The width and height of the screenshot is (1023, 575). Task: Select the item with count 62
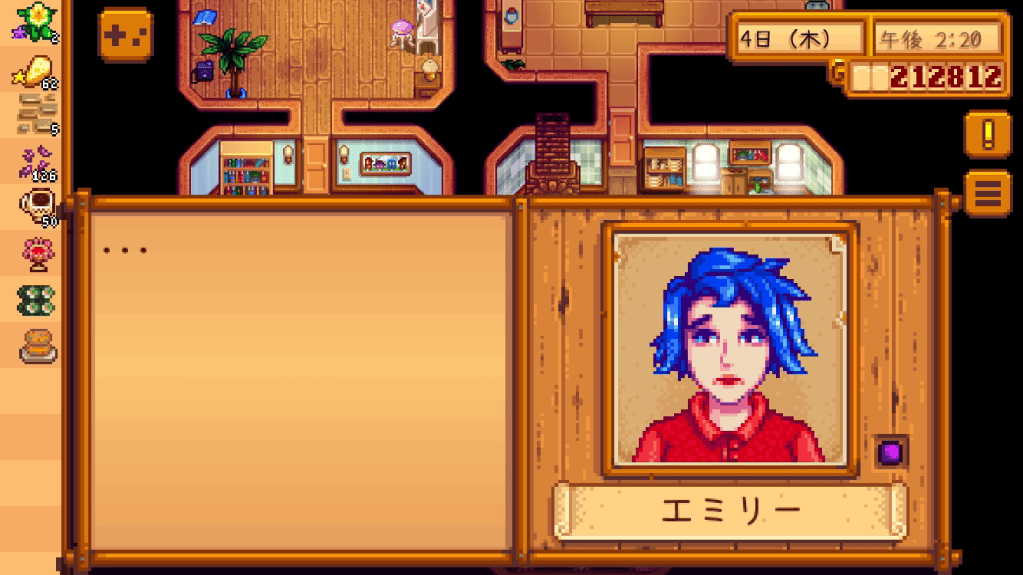[35, 73]
